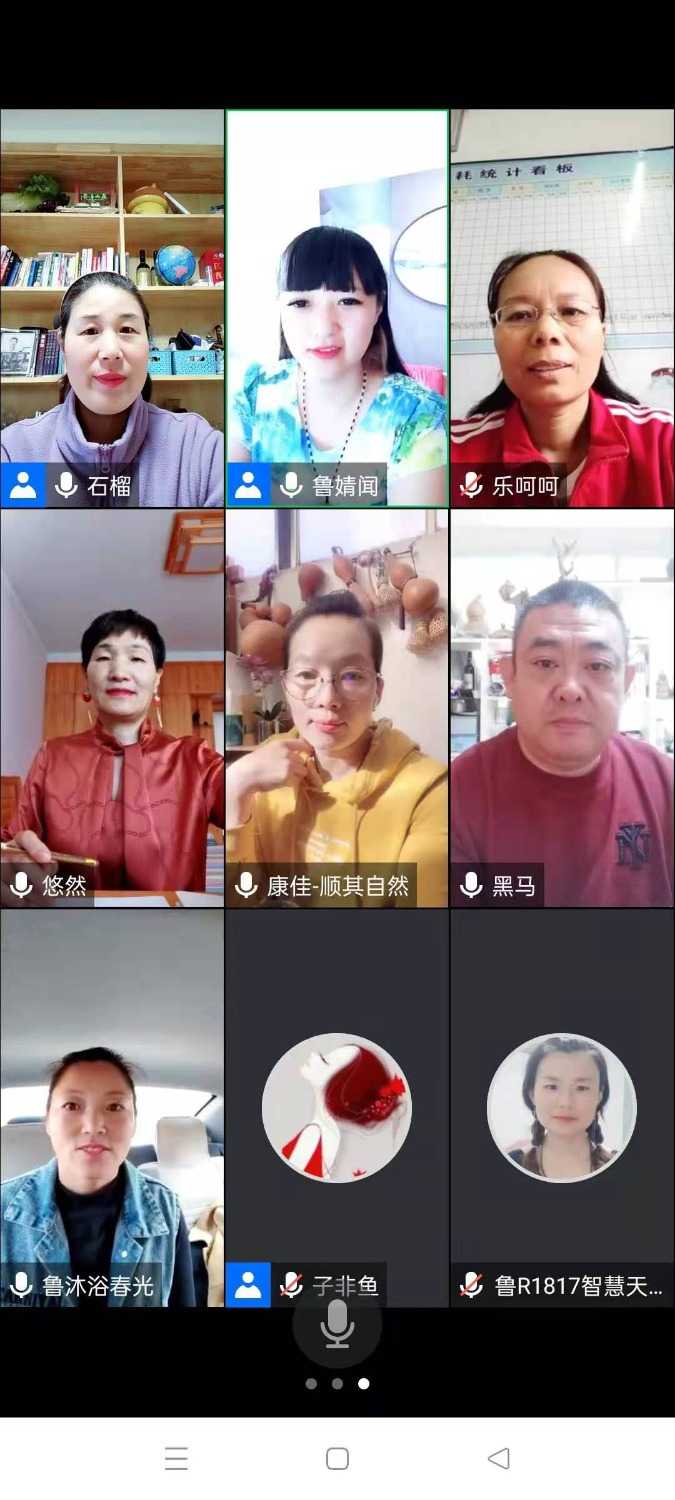The height and width of the screenshot is (1500, 675).
Task: Select 康佳-顺其自然 video tile
Action: point(337,708)
